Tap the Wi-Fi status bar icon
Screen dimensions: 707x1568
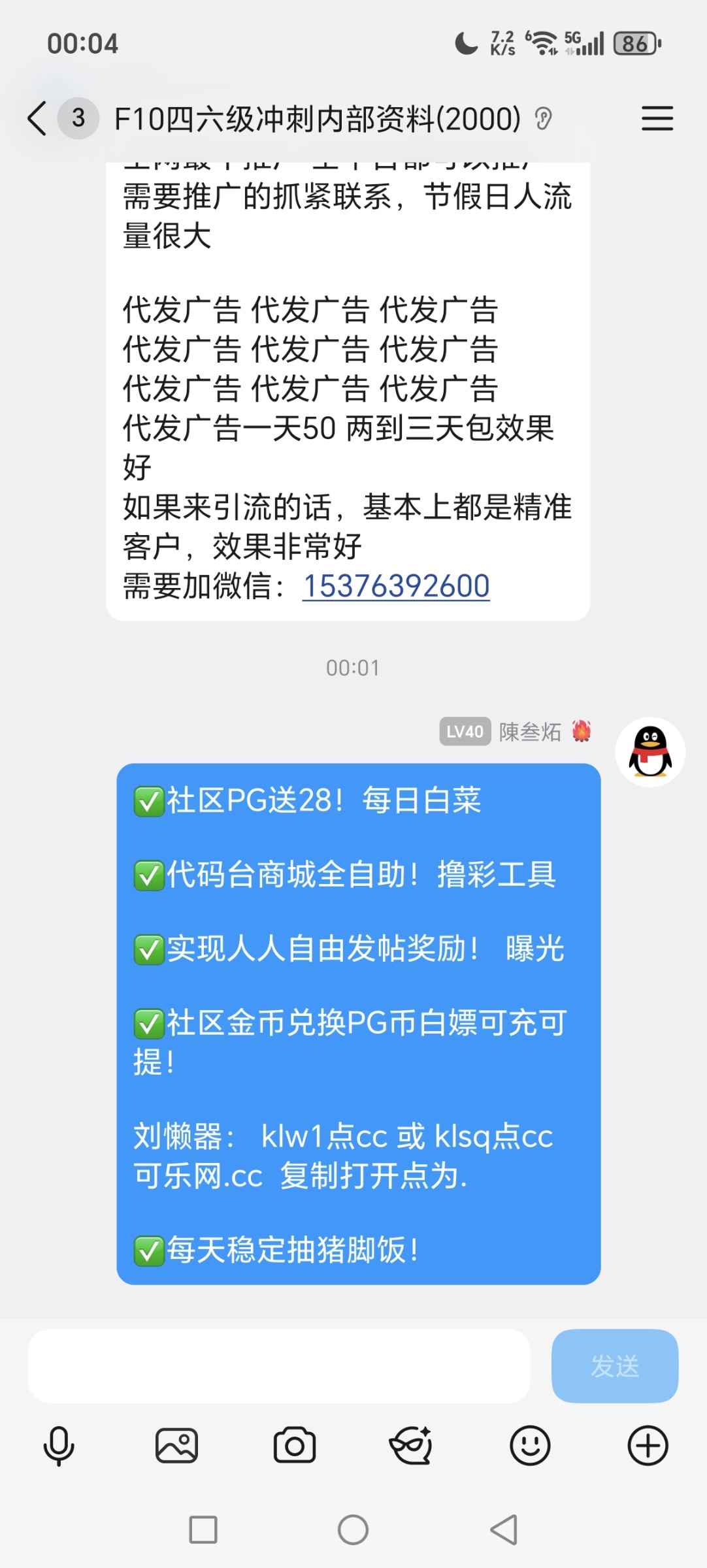[x=542, y=42]
